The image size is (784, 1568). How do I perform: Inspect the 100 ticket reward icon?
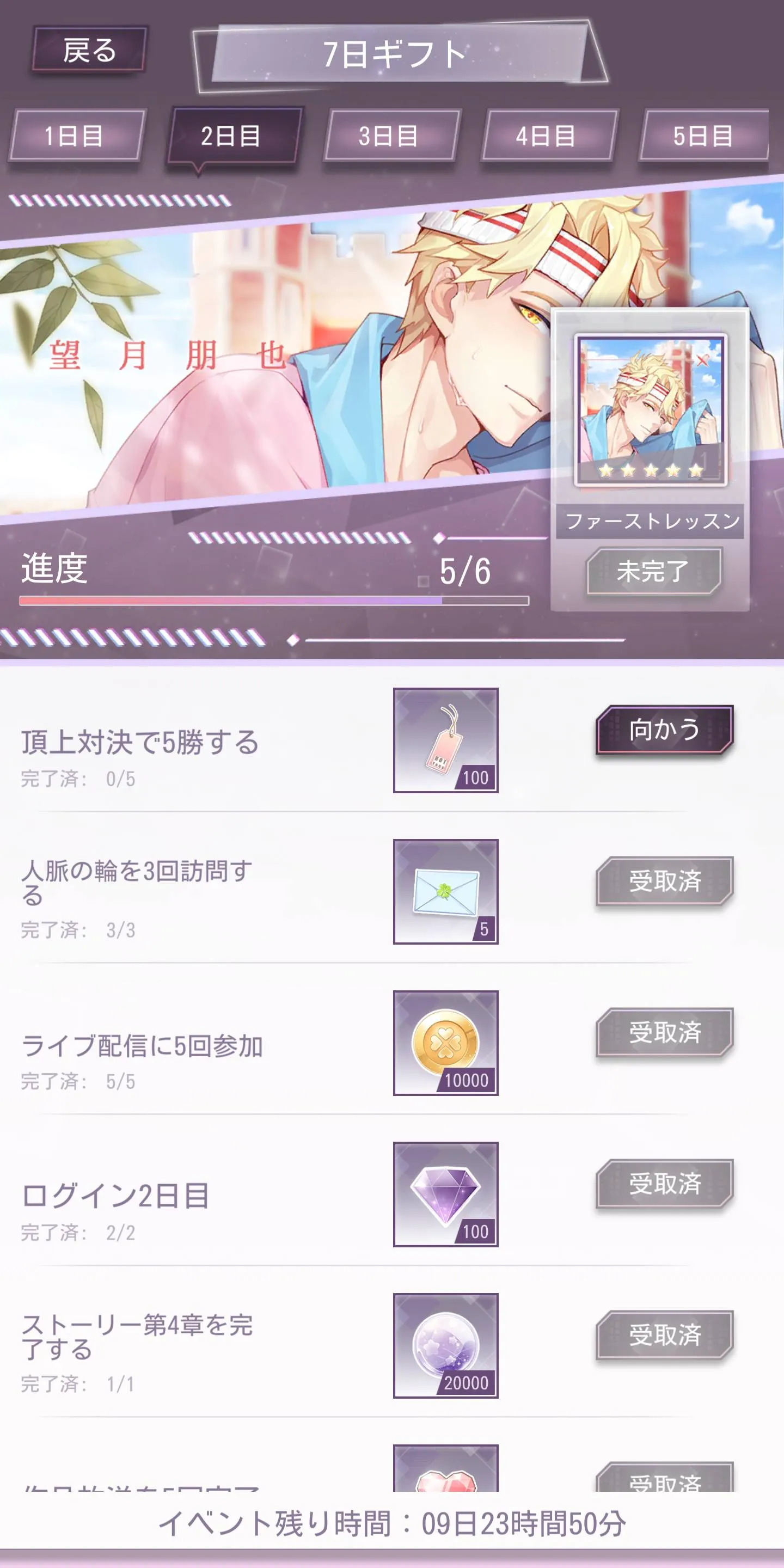coord(445,740)
